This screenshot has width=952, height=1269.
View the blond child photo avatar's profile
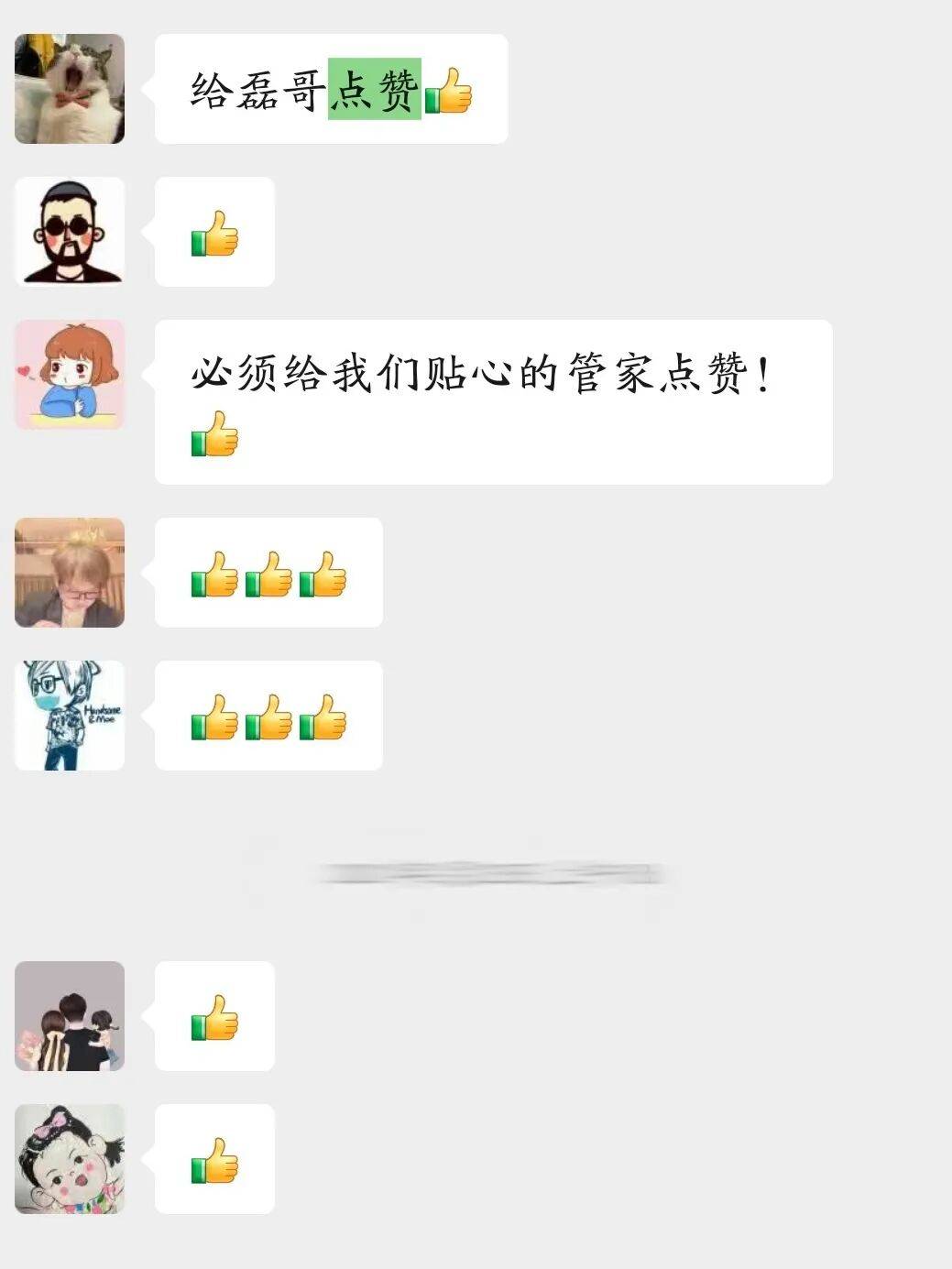[70, 573]
